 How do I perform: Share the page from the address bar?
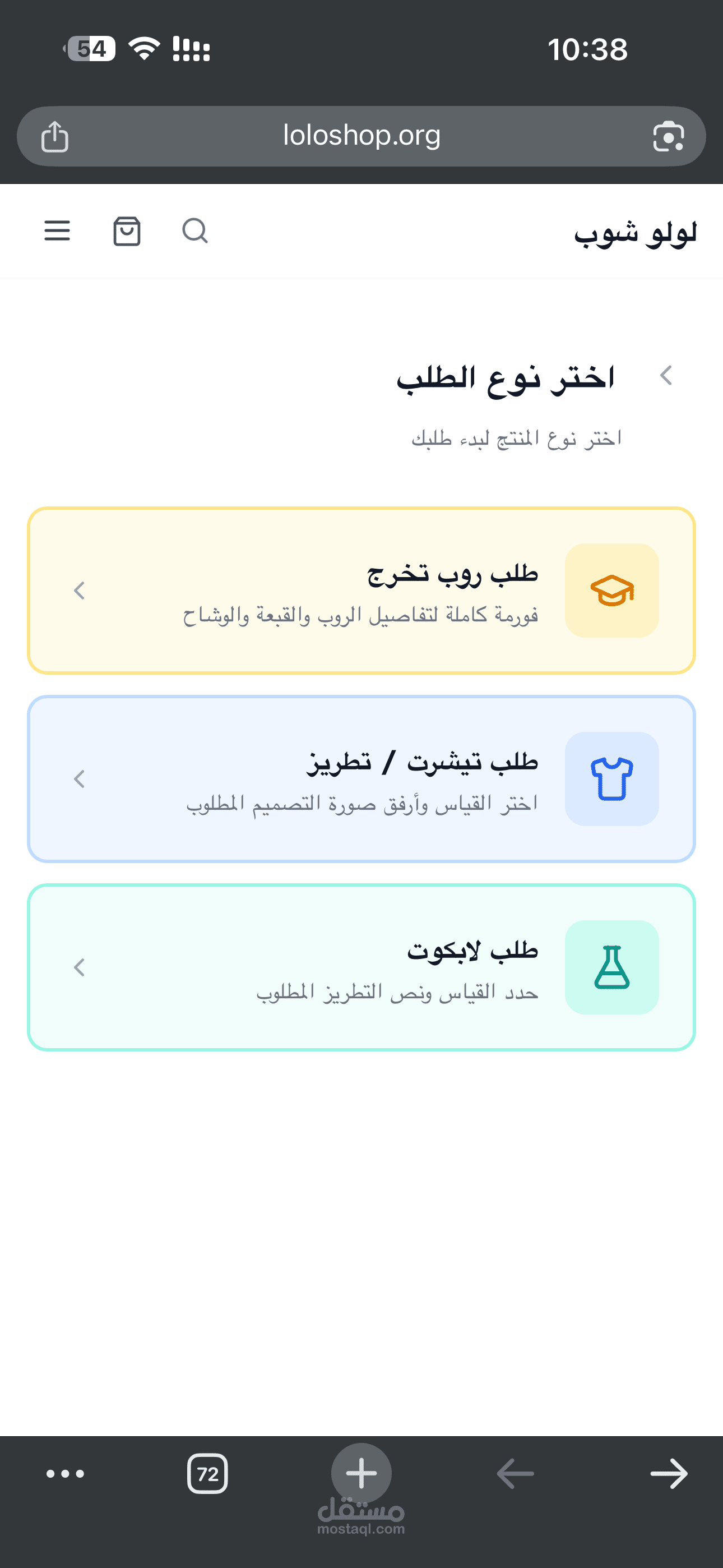(x=55, y=136)
